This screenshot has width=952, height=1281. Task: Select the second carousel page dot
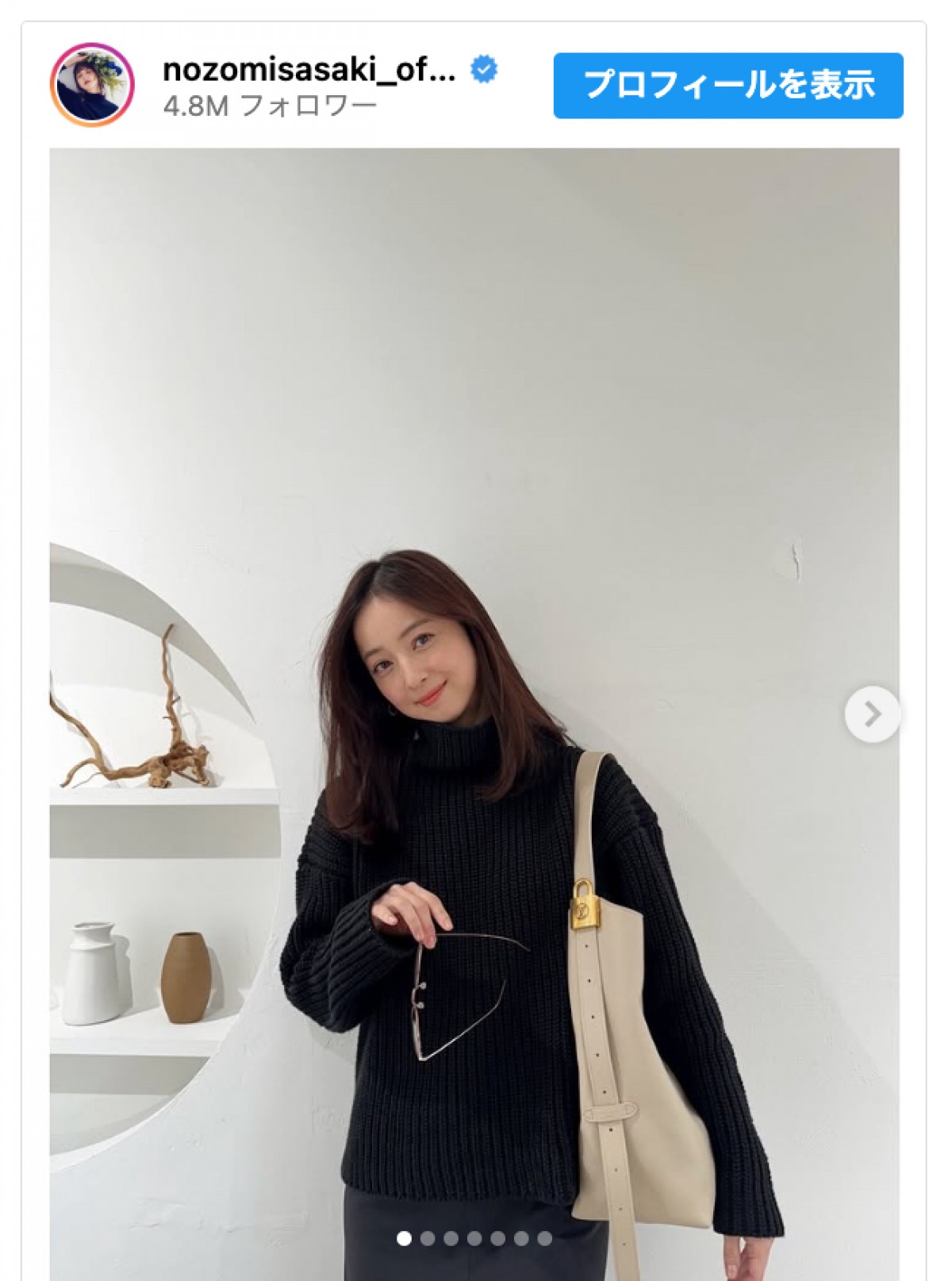click(x=428, y=1238)
